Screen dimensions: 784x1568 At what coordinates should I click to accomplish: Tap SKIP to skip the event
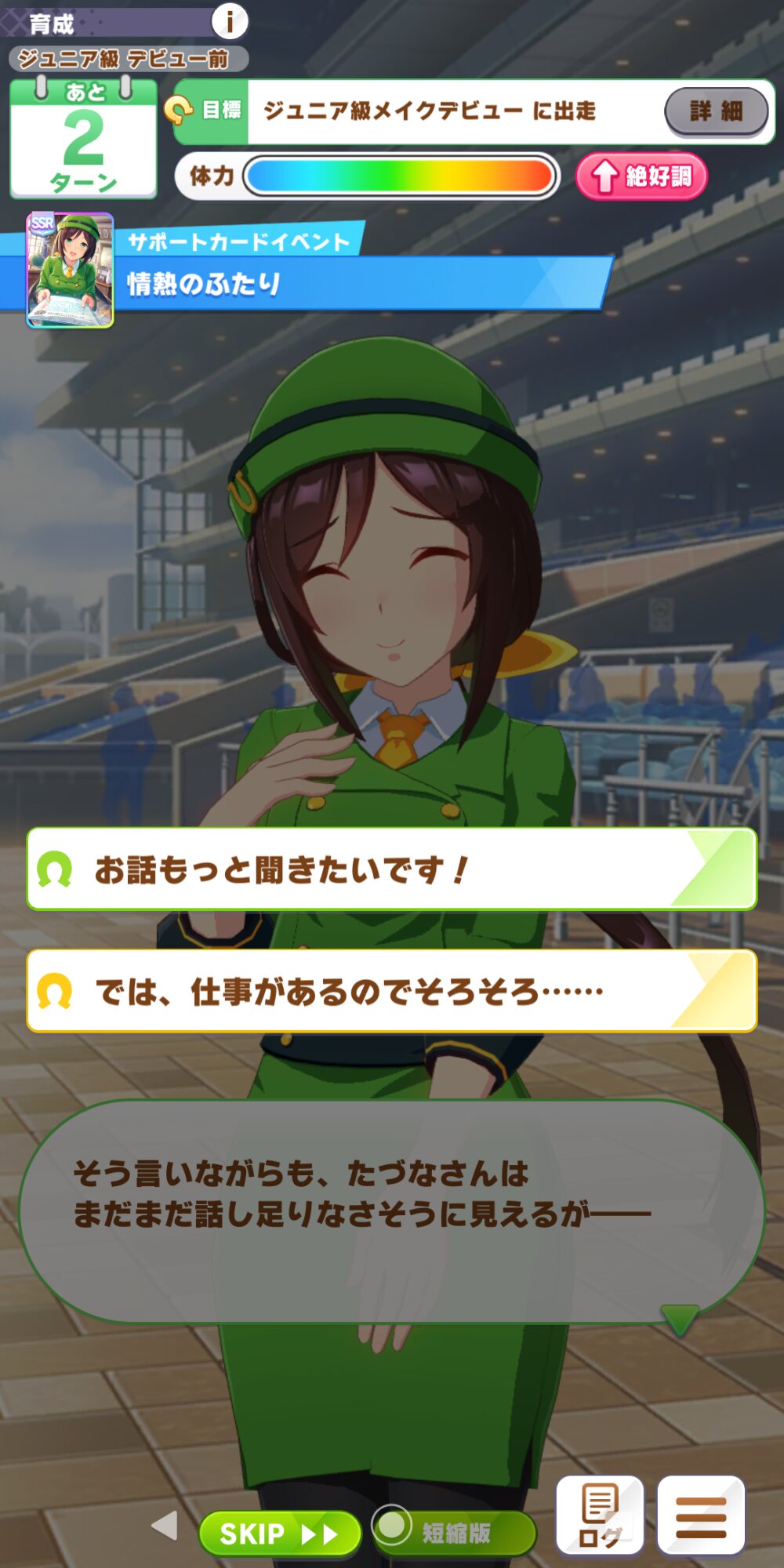[279, 1534]
